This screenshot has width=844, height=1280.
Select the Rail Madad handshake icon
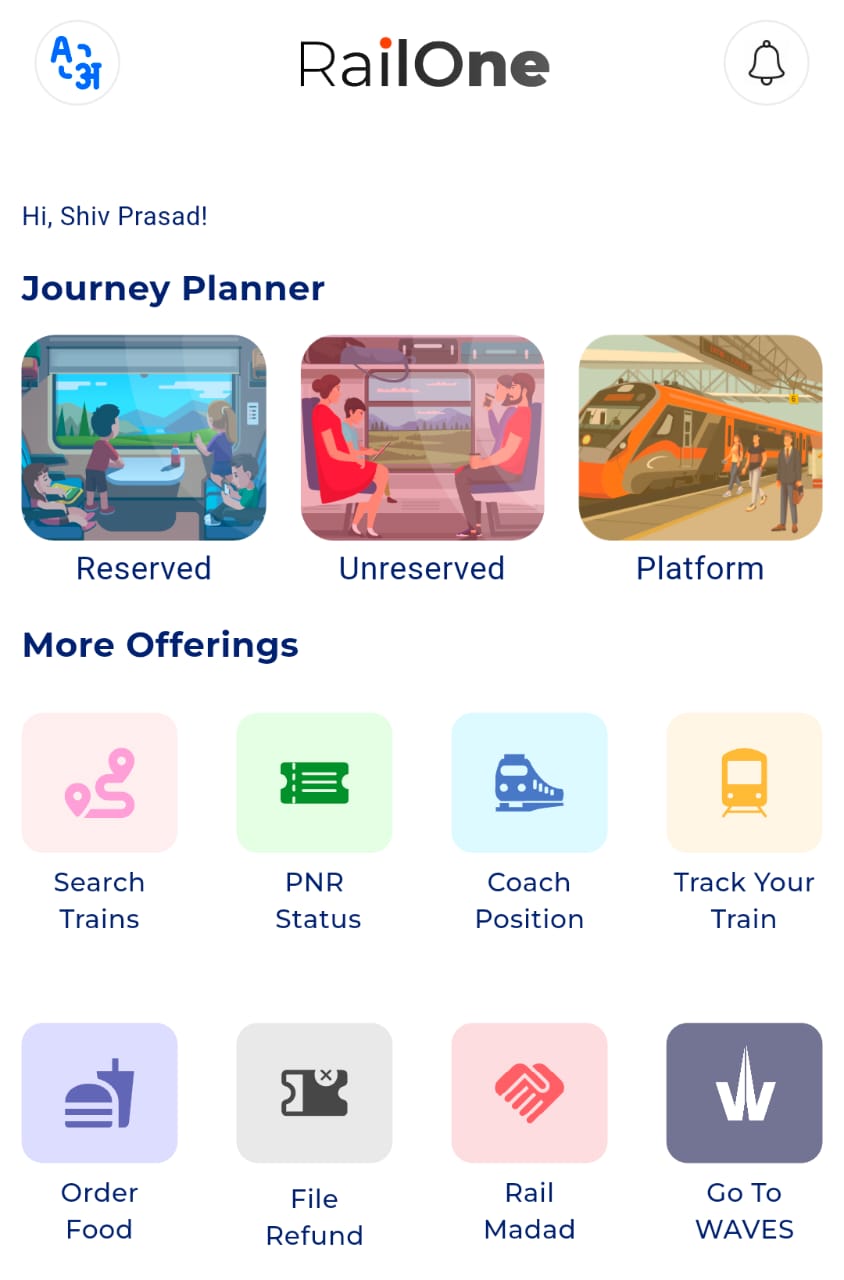pos(529,1092)
